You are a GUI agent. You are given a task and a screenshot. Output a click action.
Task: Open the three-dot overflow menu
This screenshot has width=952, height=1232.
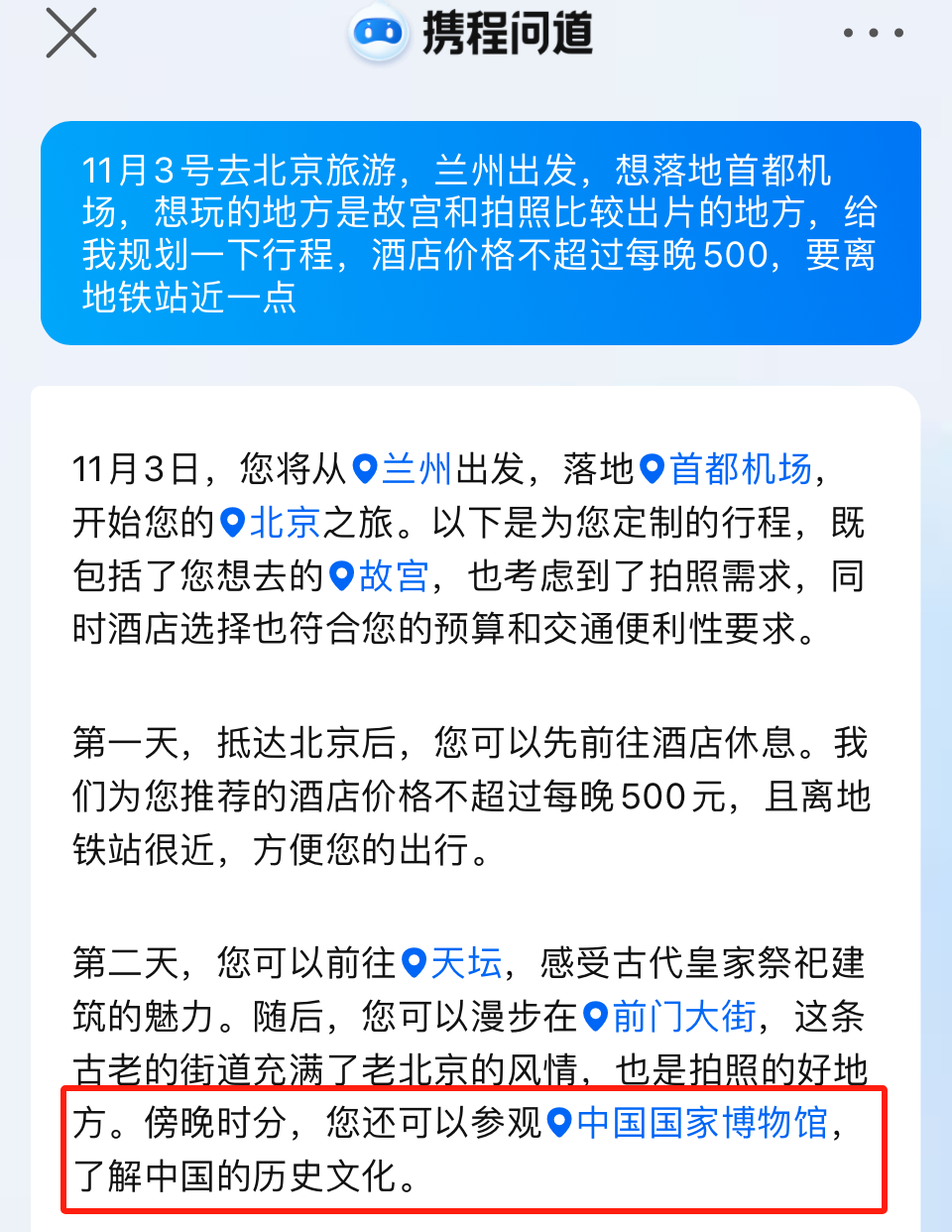[873, 34]
